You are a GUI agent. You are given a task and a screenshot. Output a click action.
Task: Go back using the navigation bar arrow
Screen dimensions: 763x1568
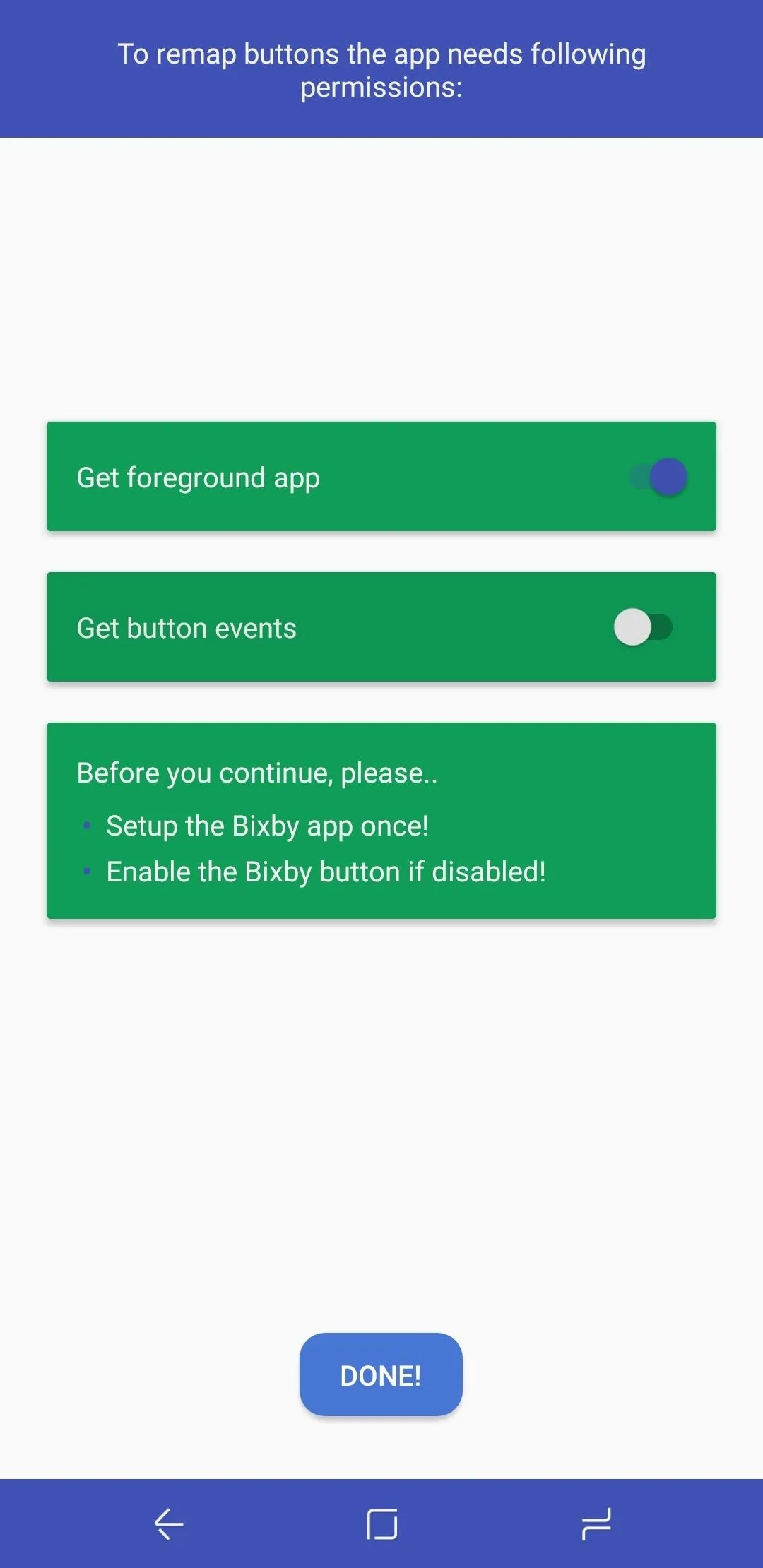[169, 1524]
